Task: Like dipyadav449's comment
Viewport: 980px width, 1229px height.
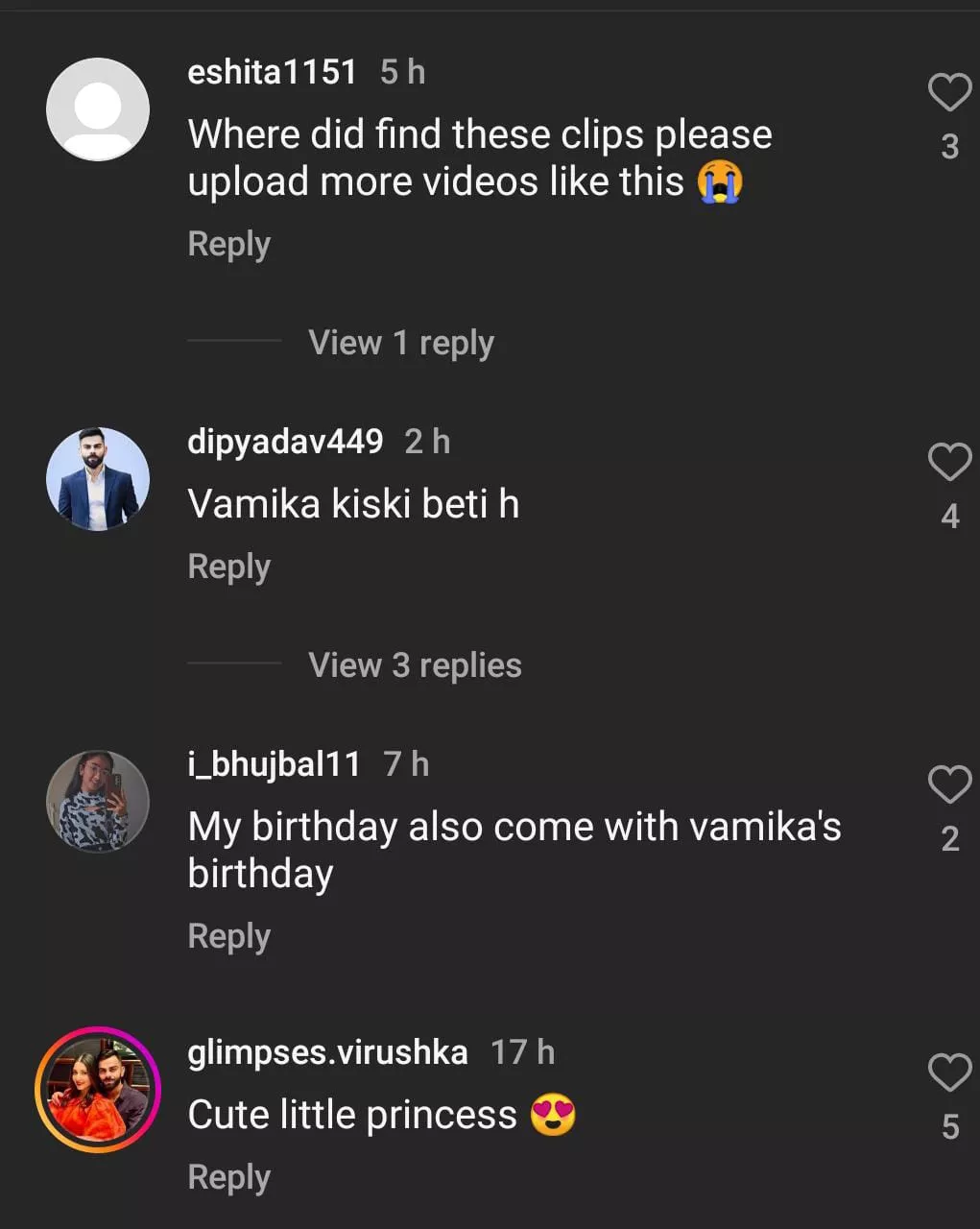Action: 949,463
